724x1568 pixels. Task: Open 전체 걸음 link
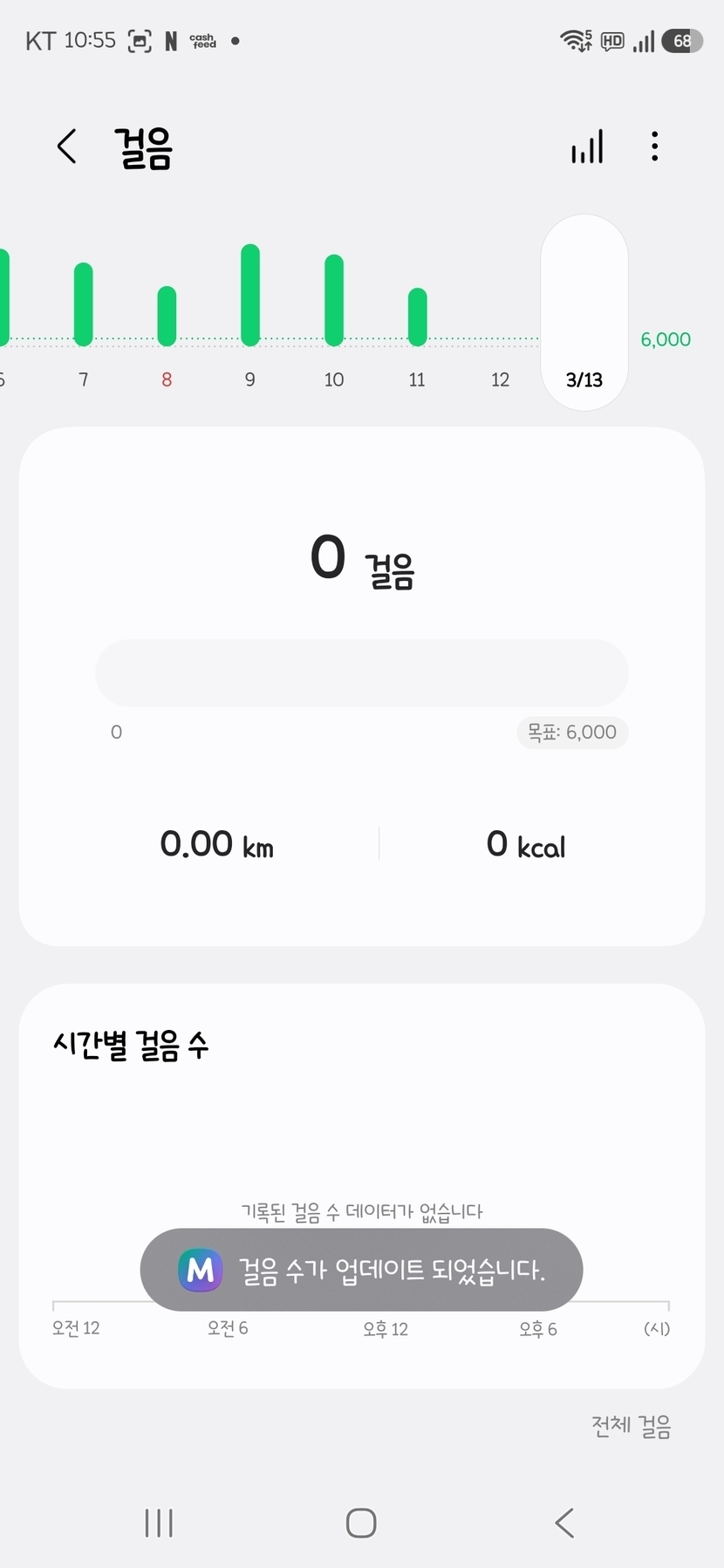(631, 1427)
